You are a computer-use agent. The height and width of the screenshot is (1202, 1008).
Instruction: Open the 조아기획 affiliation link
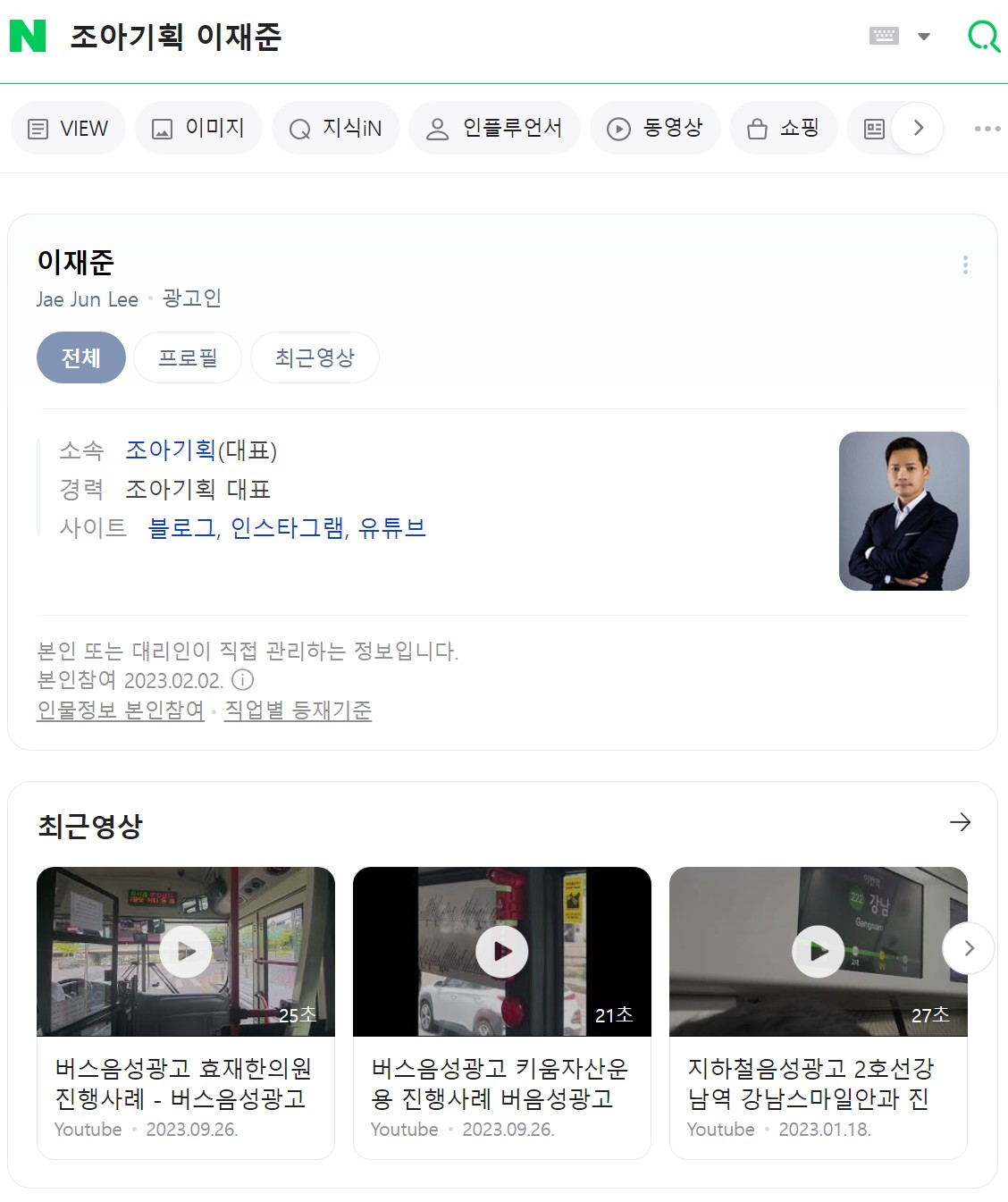coord(171,450)
